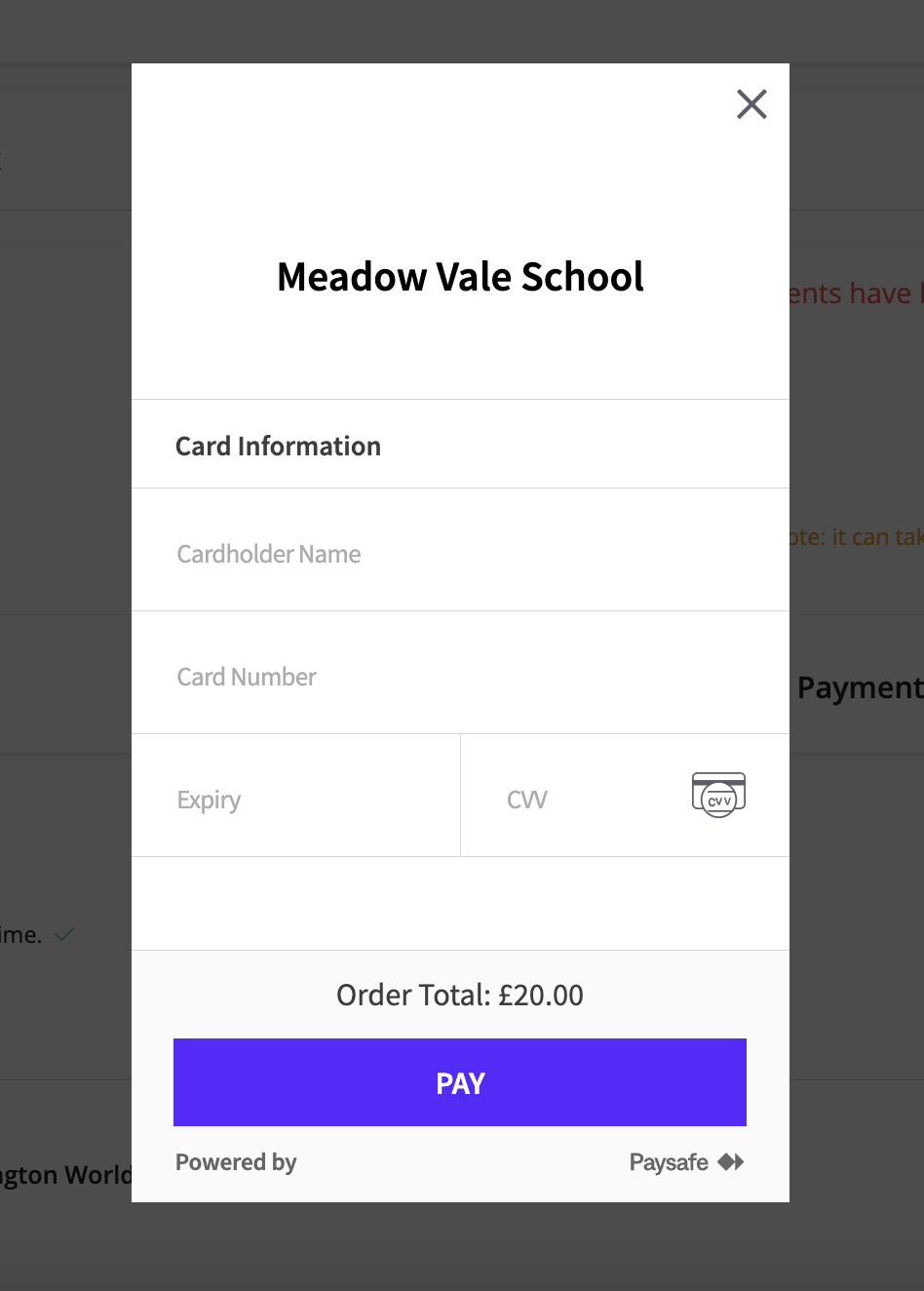Tap the CVV input field

tap(585, 800)
